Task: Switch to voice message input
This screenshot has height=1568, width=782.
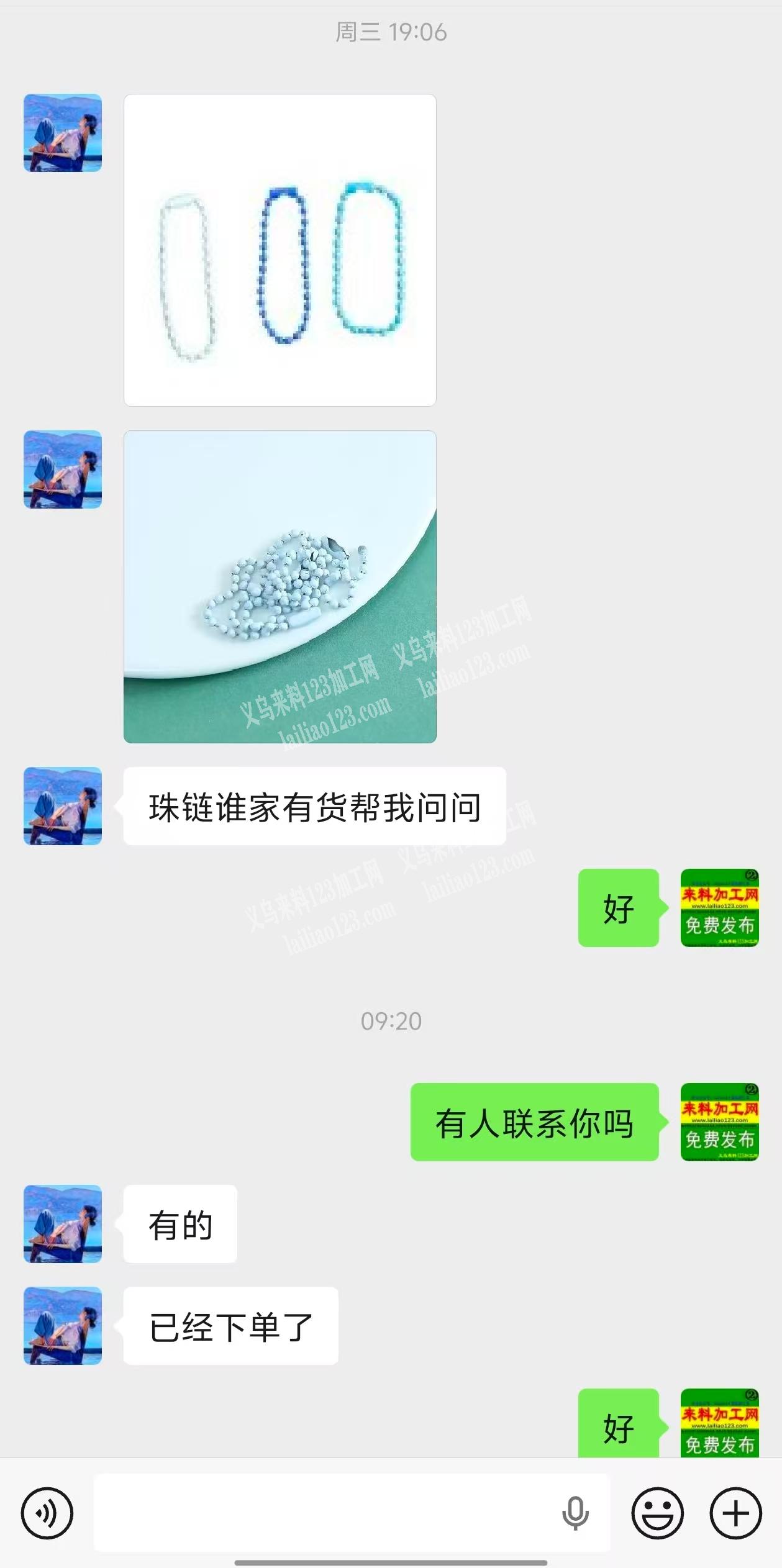Action: pyautogui.click(x=47, y=1513)
